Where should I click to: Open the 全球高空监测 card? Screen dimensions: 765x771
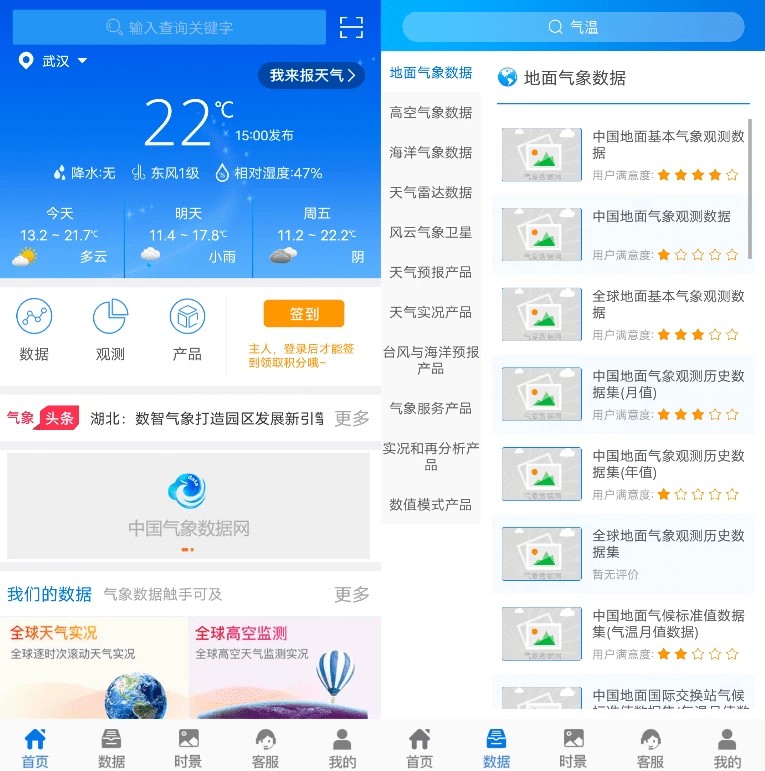(285, 666)
